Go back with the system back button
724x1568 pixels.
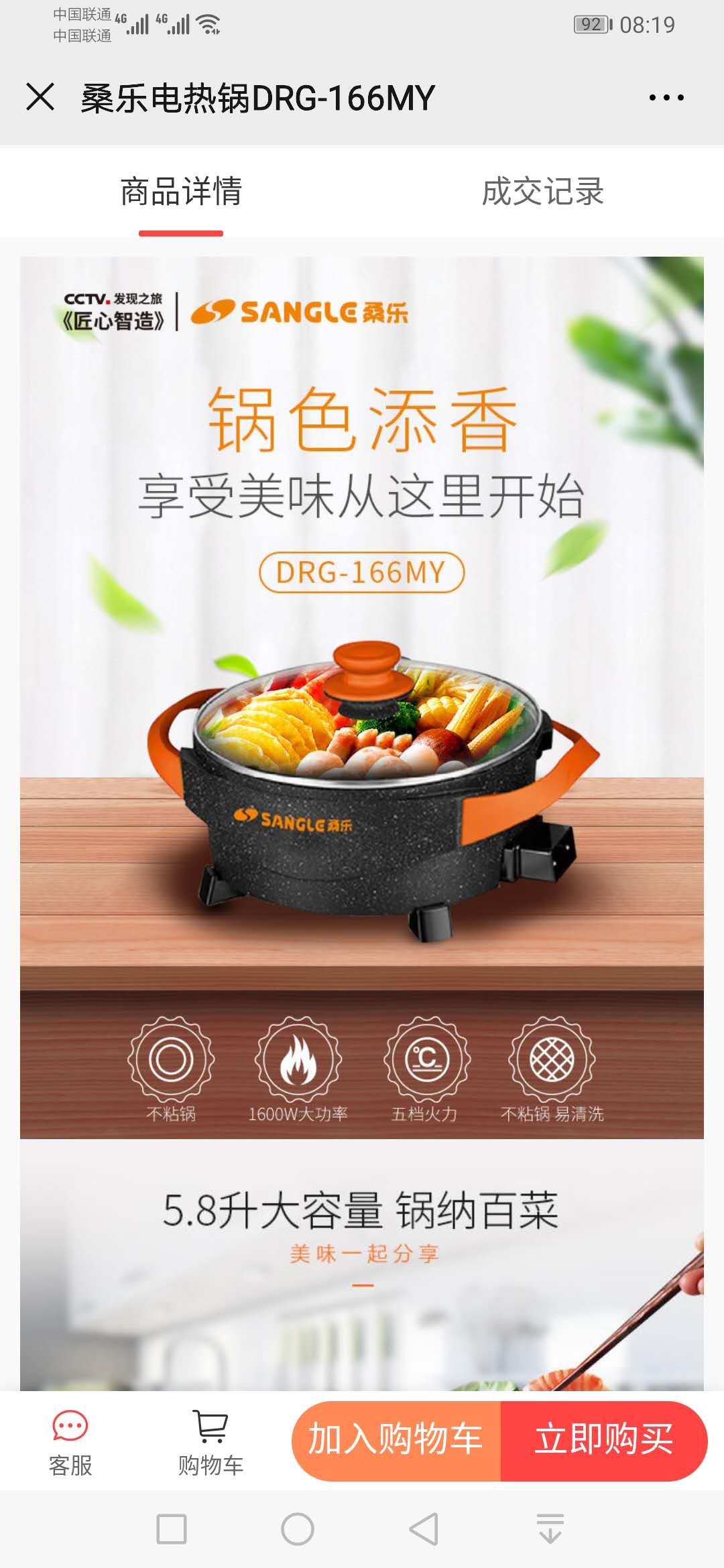click(424, 1529)
